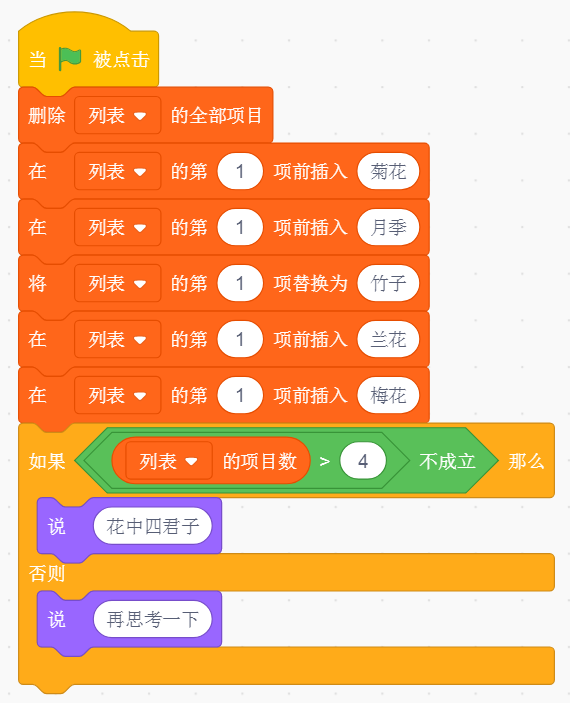
Task: Open 列表 dropdown in the 的项目数 block
Action: coord(169,461)
